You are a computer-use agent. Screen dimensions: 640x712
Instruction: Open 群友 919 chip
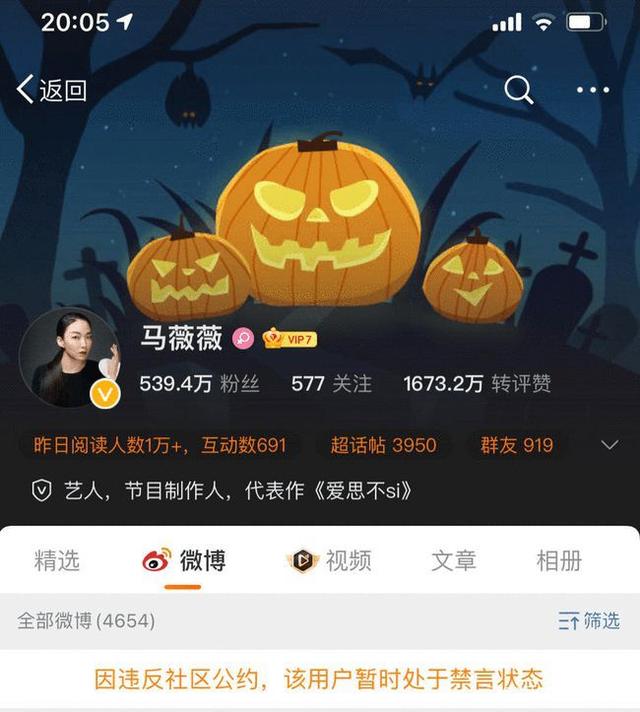tap(516, 445)
